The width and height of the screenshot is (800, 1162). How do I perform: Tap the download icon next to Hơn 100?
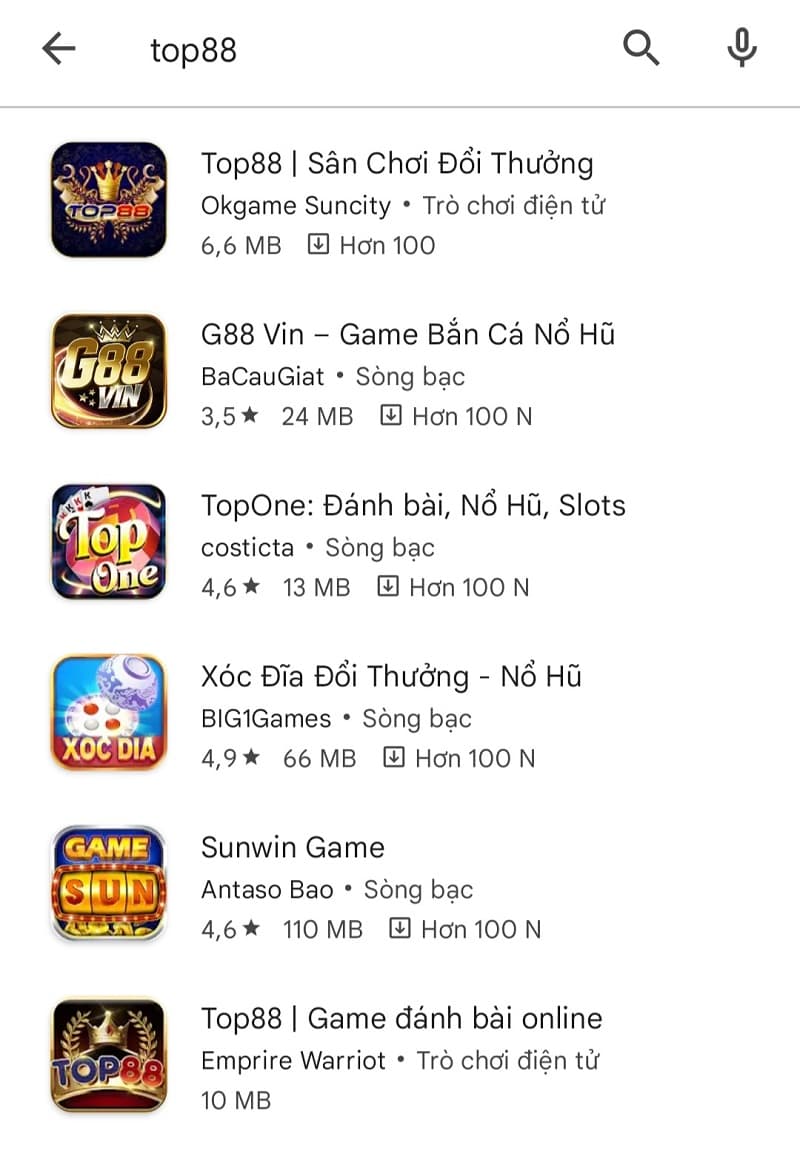click(x=319, y=244)
